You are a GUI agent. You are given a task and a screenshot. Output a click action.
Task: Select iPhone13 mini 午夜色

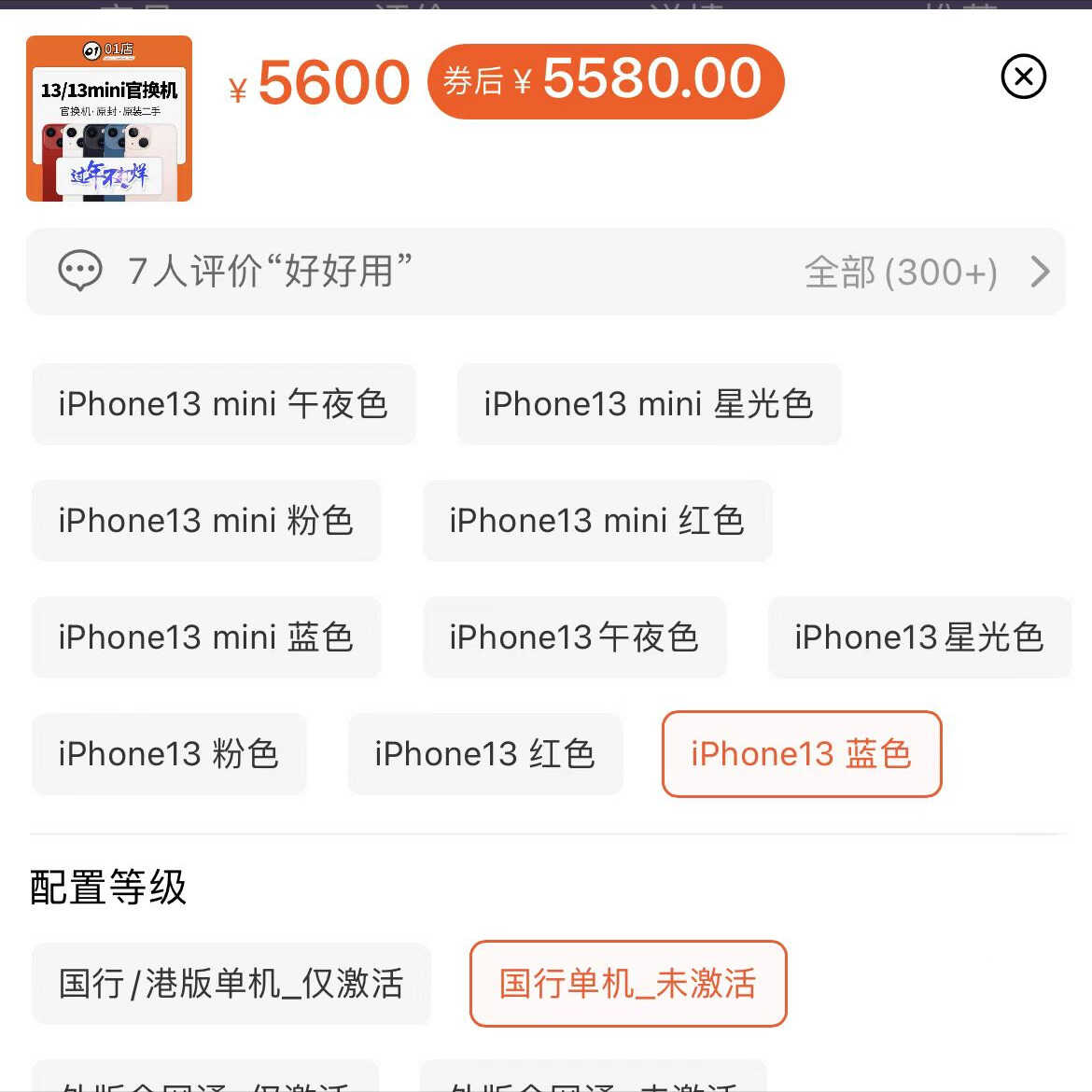223,404
